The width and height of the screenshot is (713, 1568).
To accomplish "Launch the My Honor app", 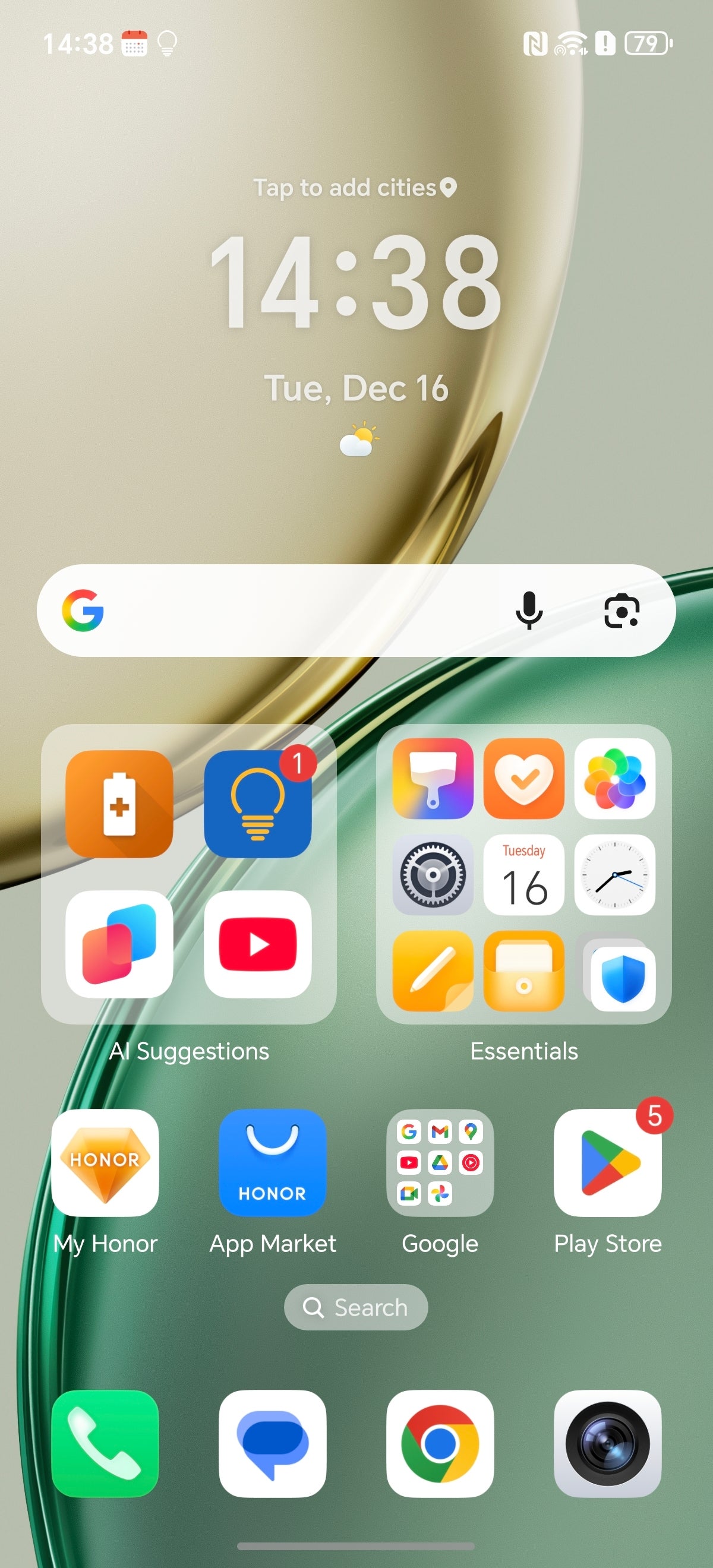I will [105, 1162].
